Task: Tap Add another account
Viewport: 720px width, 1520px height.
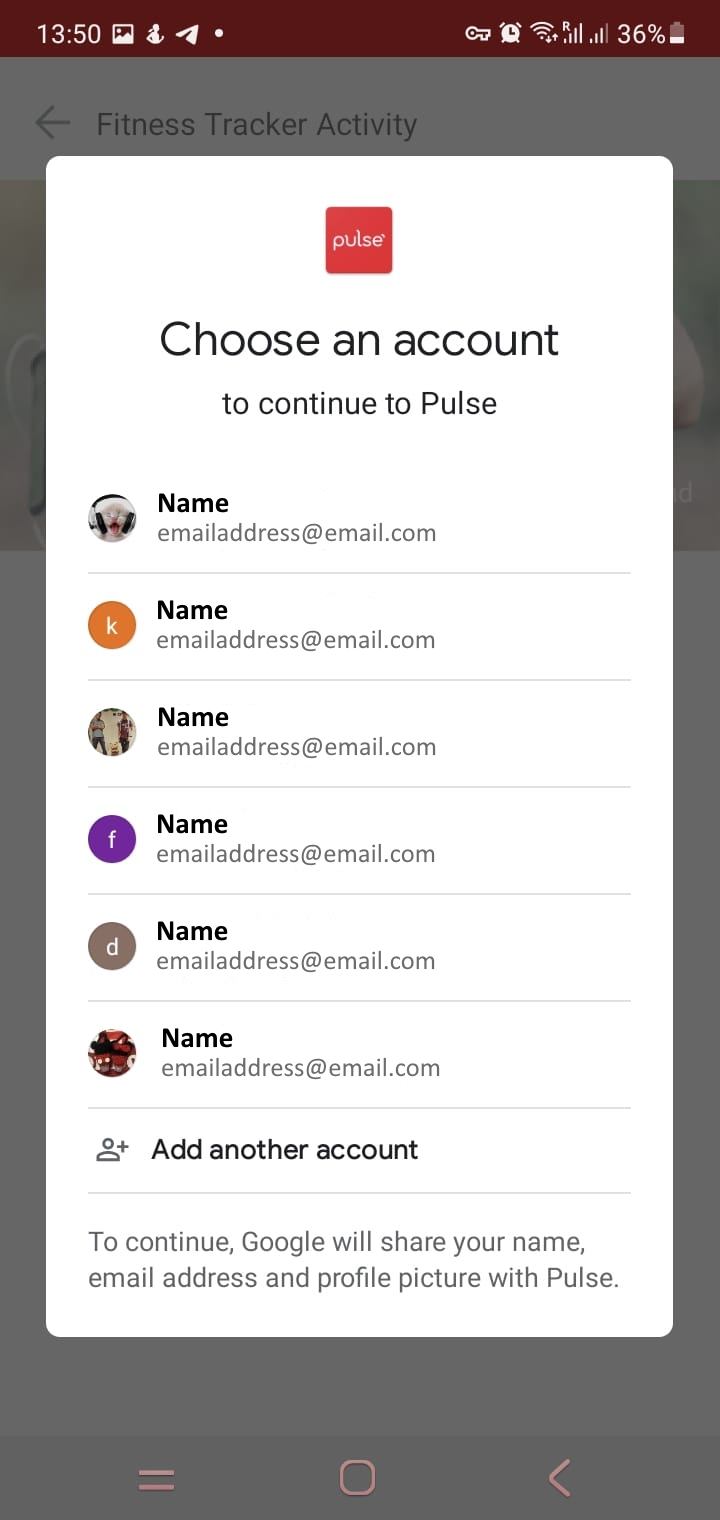Action: 359,1150
